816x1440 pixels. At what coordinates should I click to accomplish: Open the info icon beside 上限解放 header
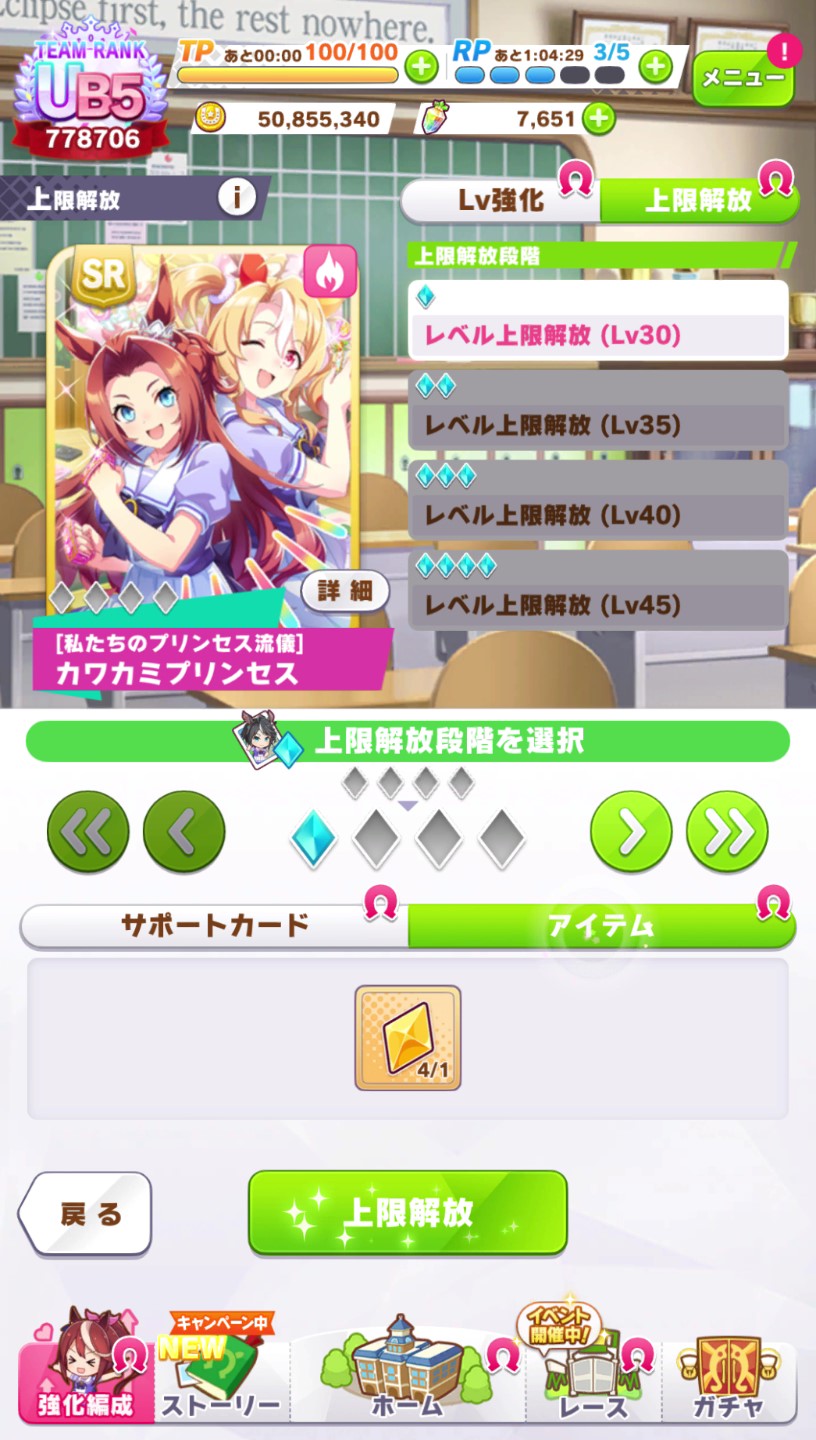click(x=237, y=198)
